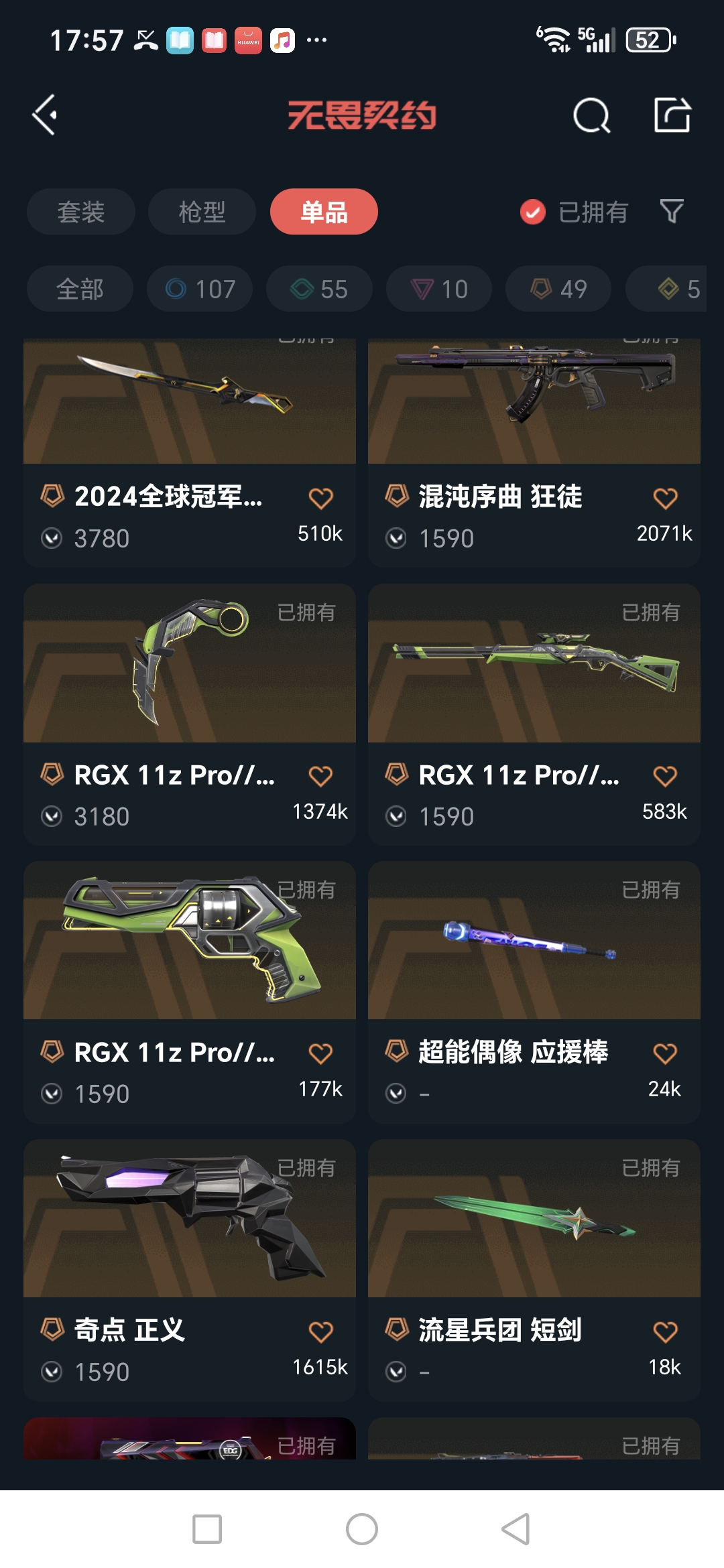Go back using the top-left arrow
Image resolution: width=724 pixels, height=1568 pixels.
click(x=46, y=115)
